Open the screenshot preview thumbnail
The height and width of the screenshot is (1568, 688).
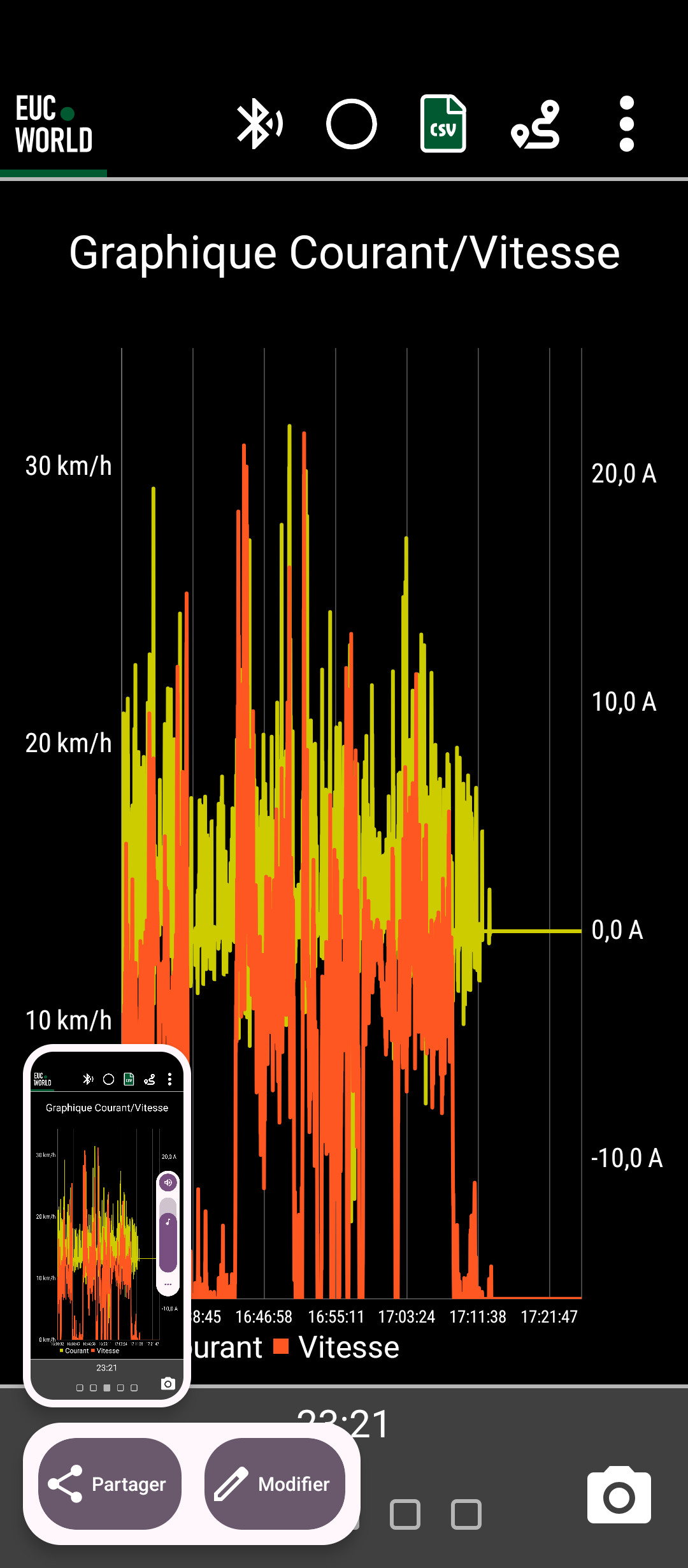(107, 1225)
